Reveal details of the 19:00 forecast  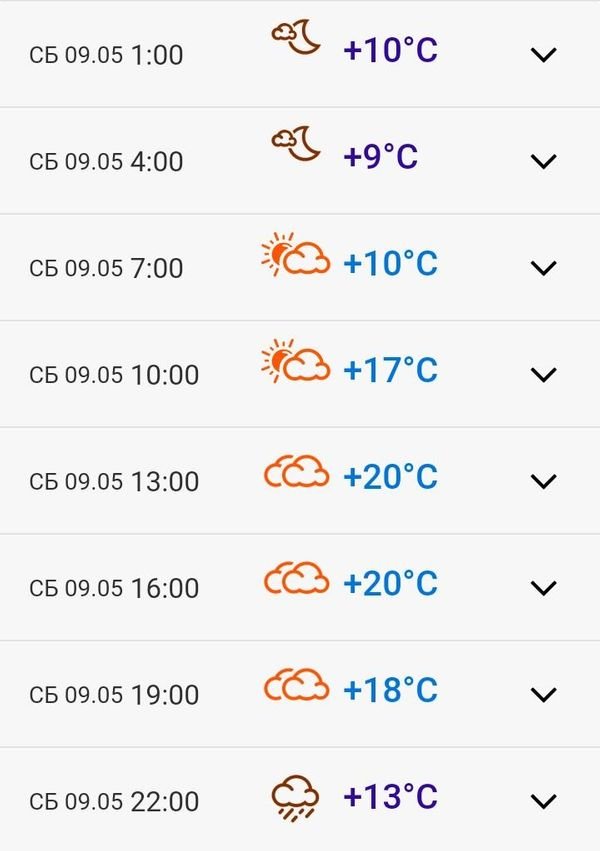coord(543,694)
